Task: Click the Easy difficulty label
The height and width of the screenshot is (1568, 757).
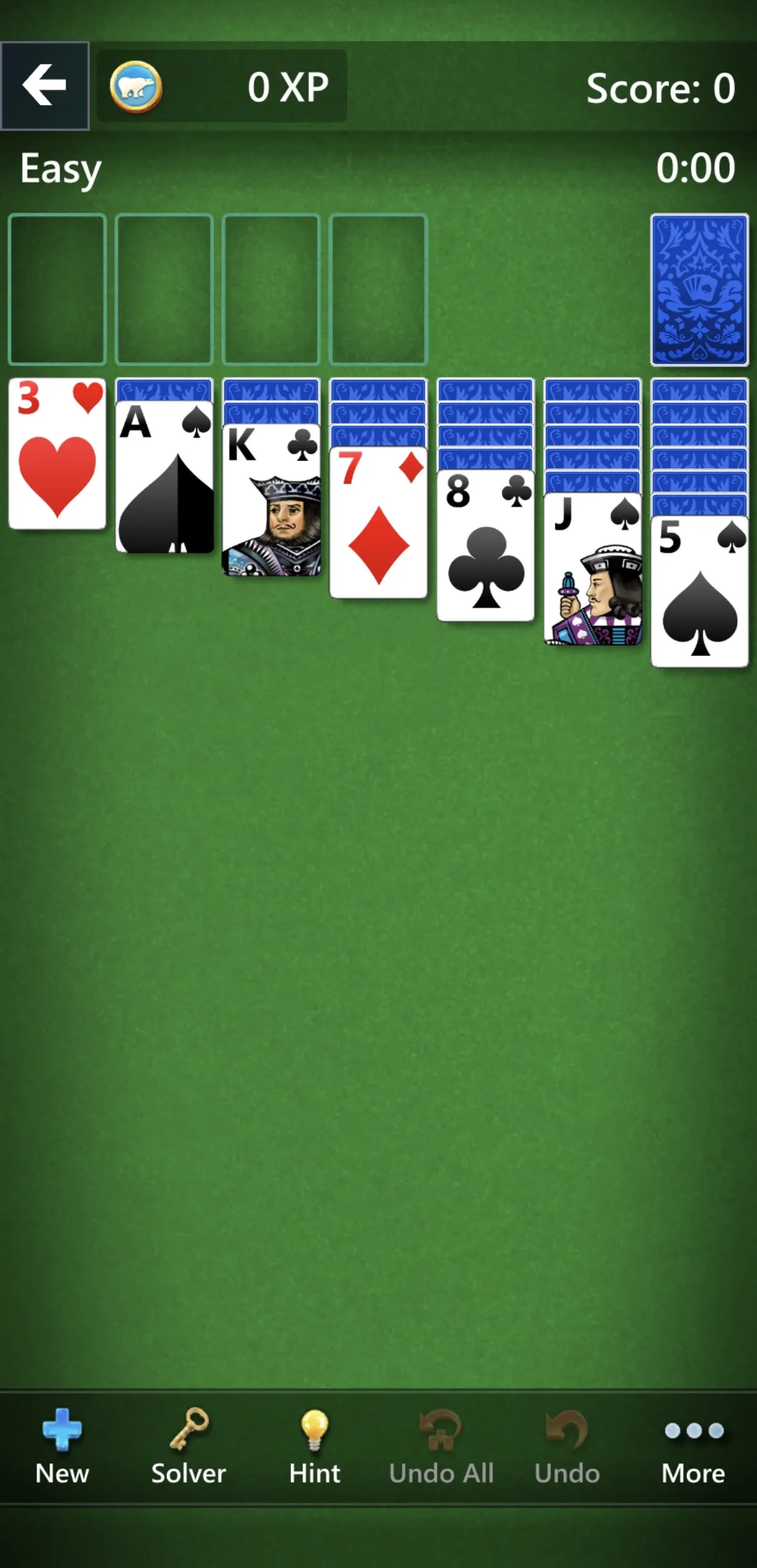Action: pyautogui.click(x=60, y=168)
